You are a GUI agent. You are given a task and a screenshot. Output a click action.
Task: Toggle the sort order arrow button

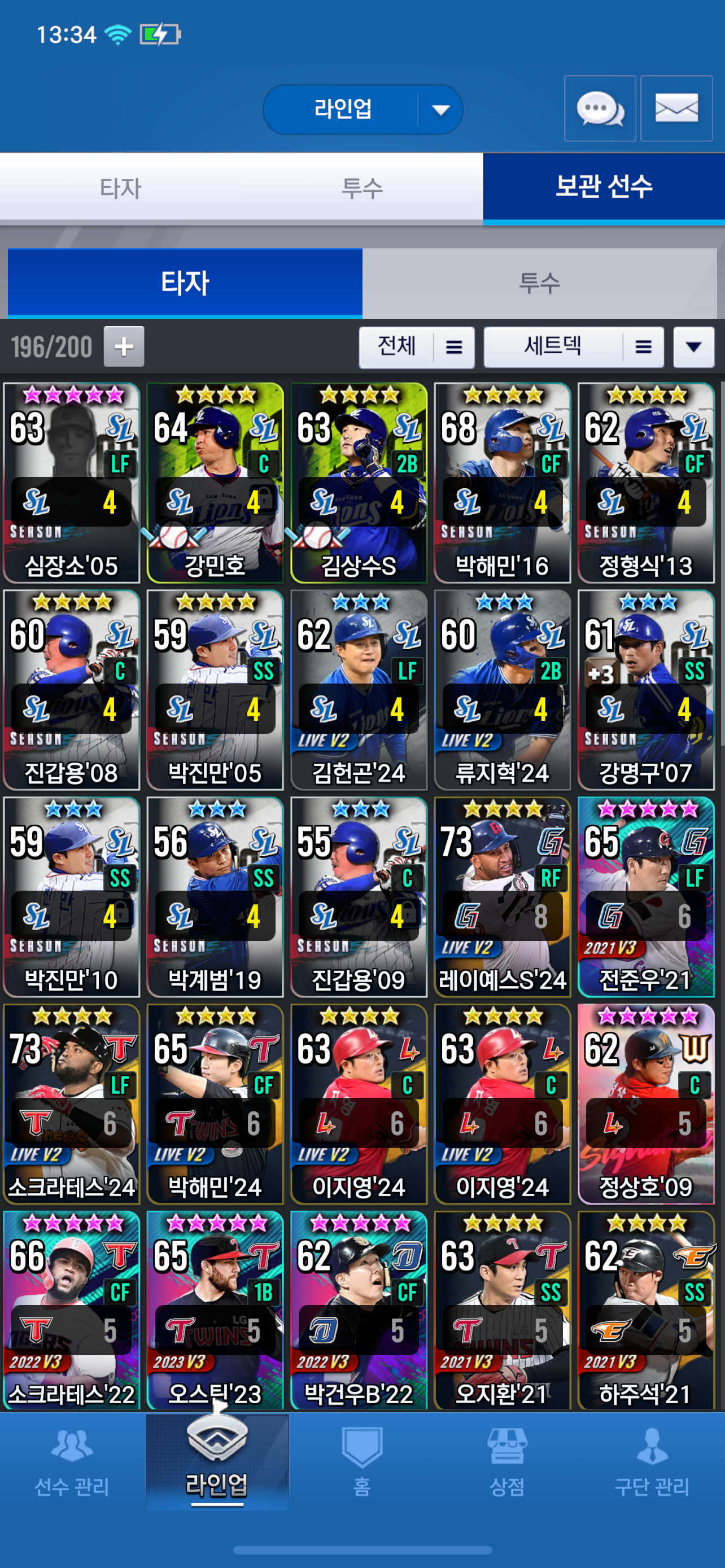coord(693,347)
